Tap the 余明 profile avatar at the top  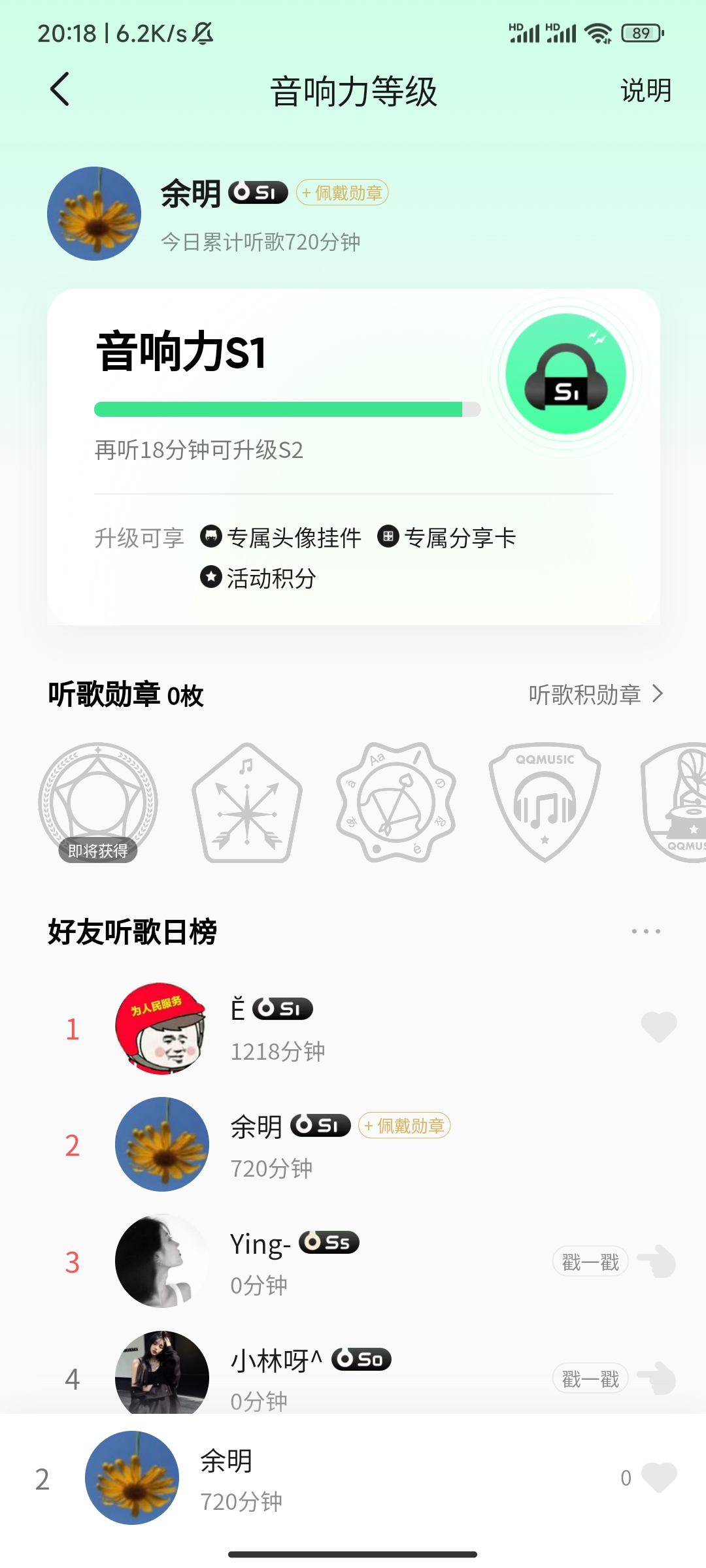tap(94, 214)
